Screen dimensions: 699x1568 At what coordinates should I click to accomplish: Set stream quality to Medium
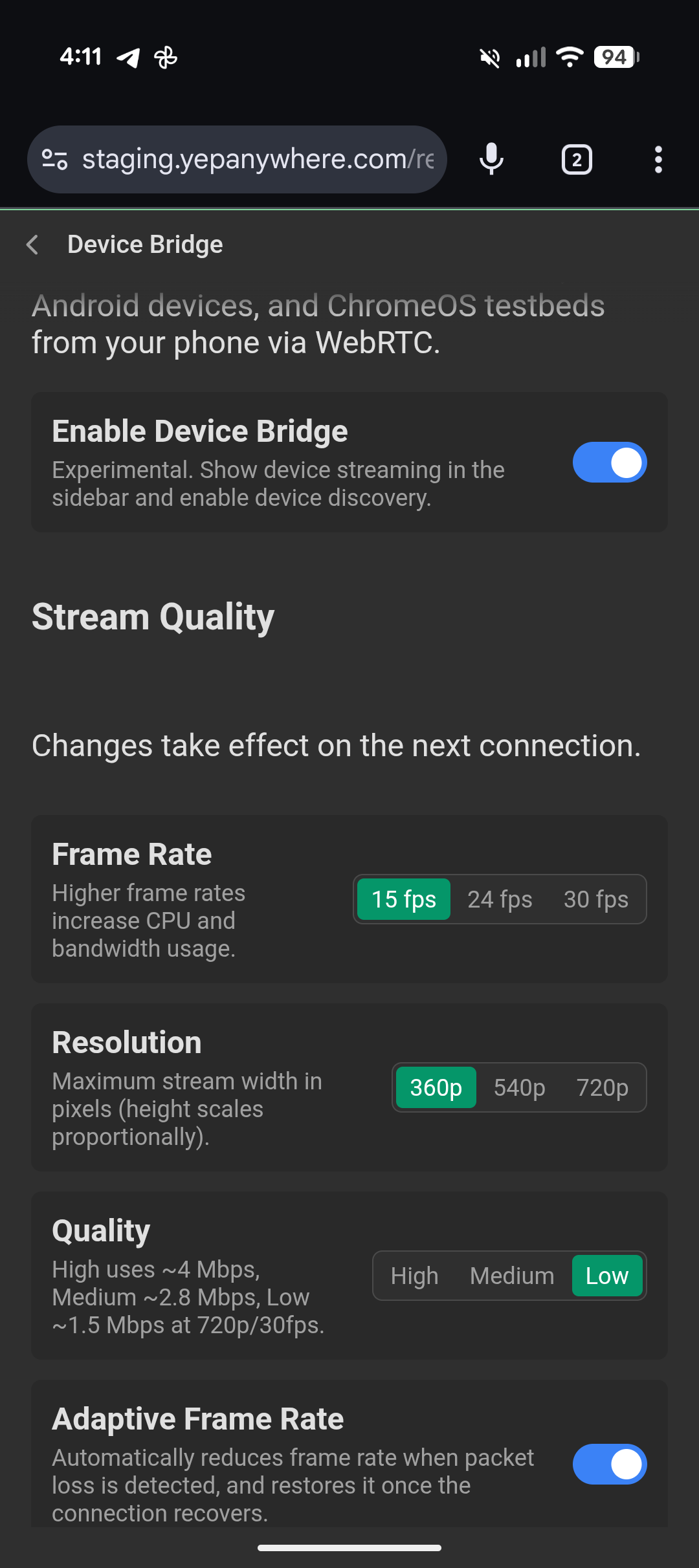pos(511,1275)
